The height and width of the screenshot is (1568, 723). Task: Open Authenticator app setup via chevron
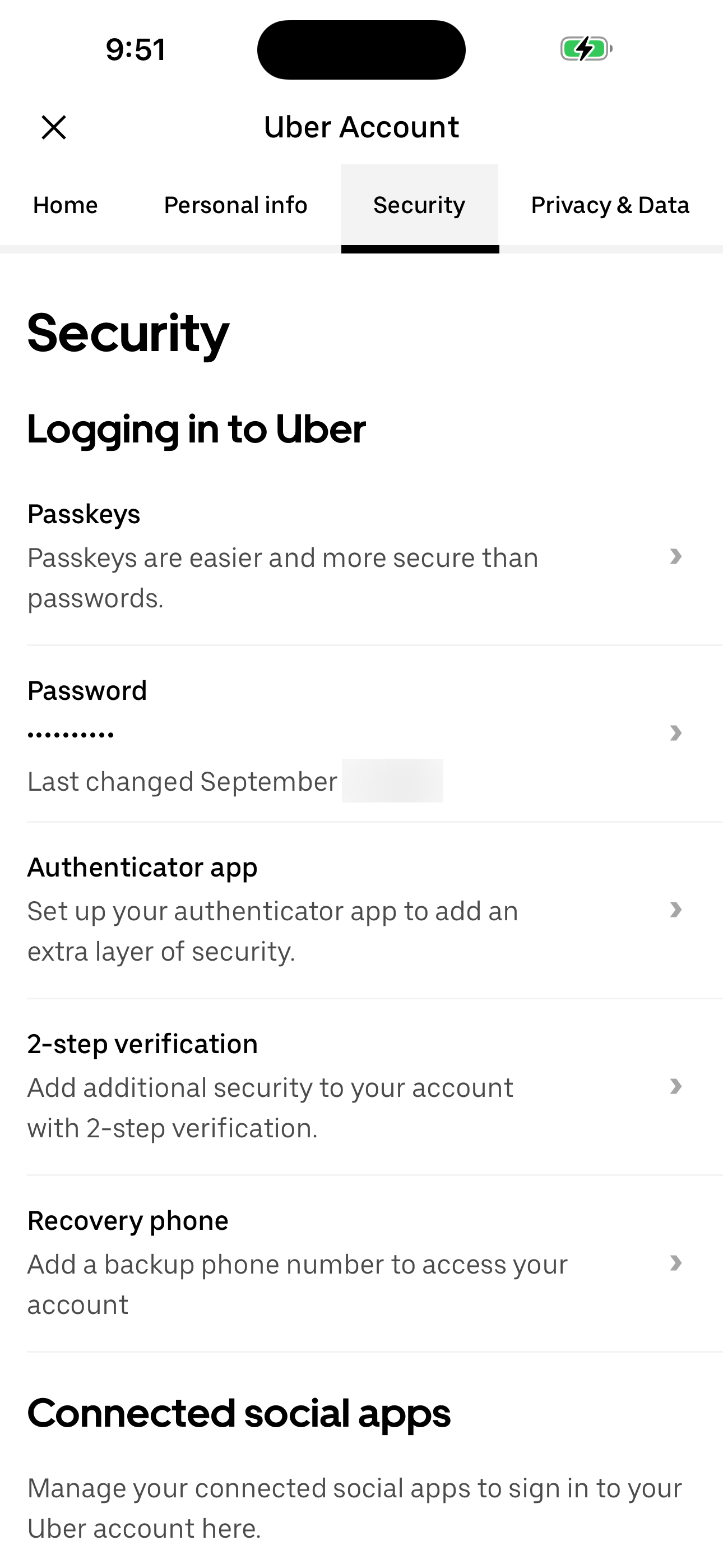coord(676,910)
